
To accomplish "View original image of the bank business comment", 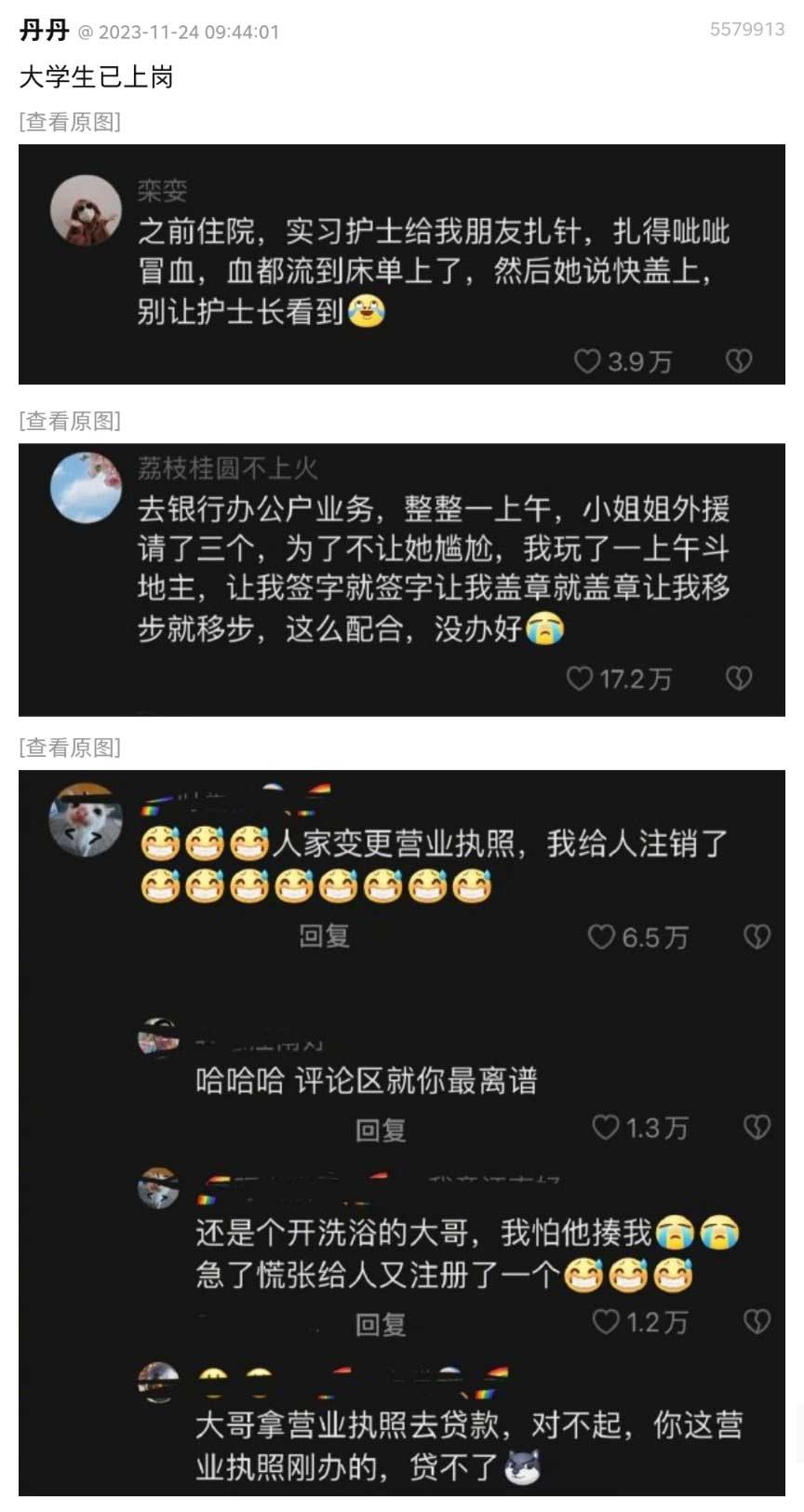I will click(x=70, y=421).
